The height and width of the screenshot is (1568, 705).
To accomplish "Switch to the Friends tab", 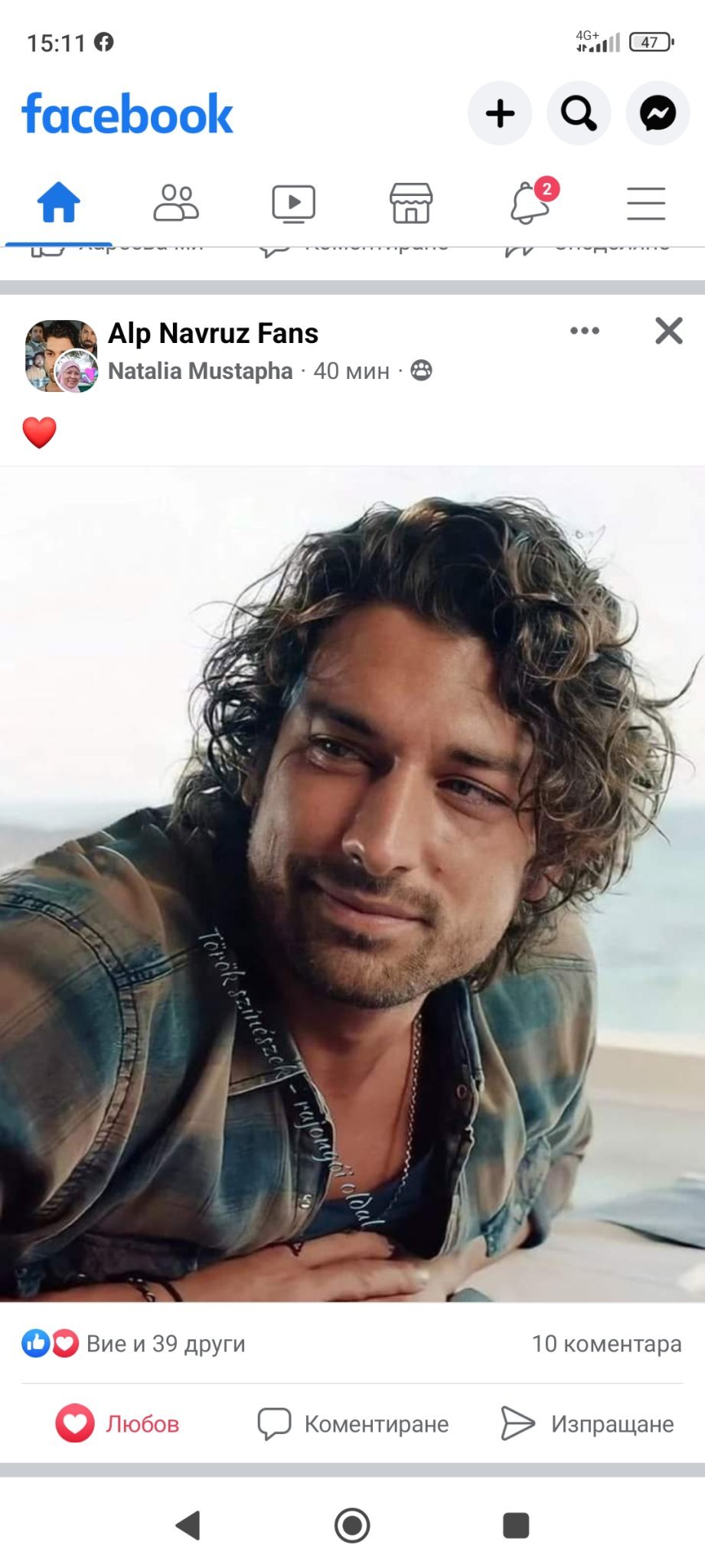I will point(176,203).
